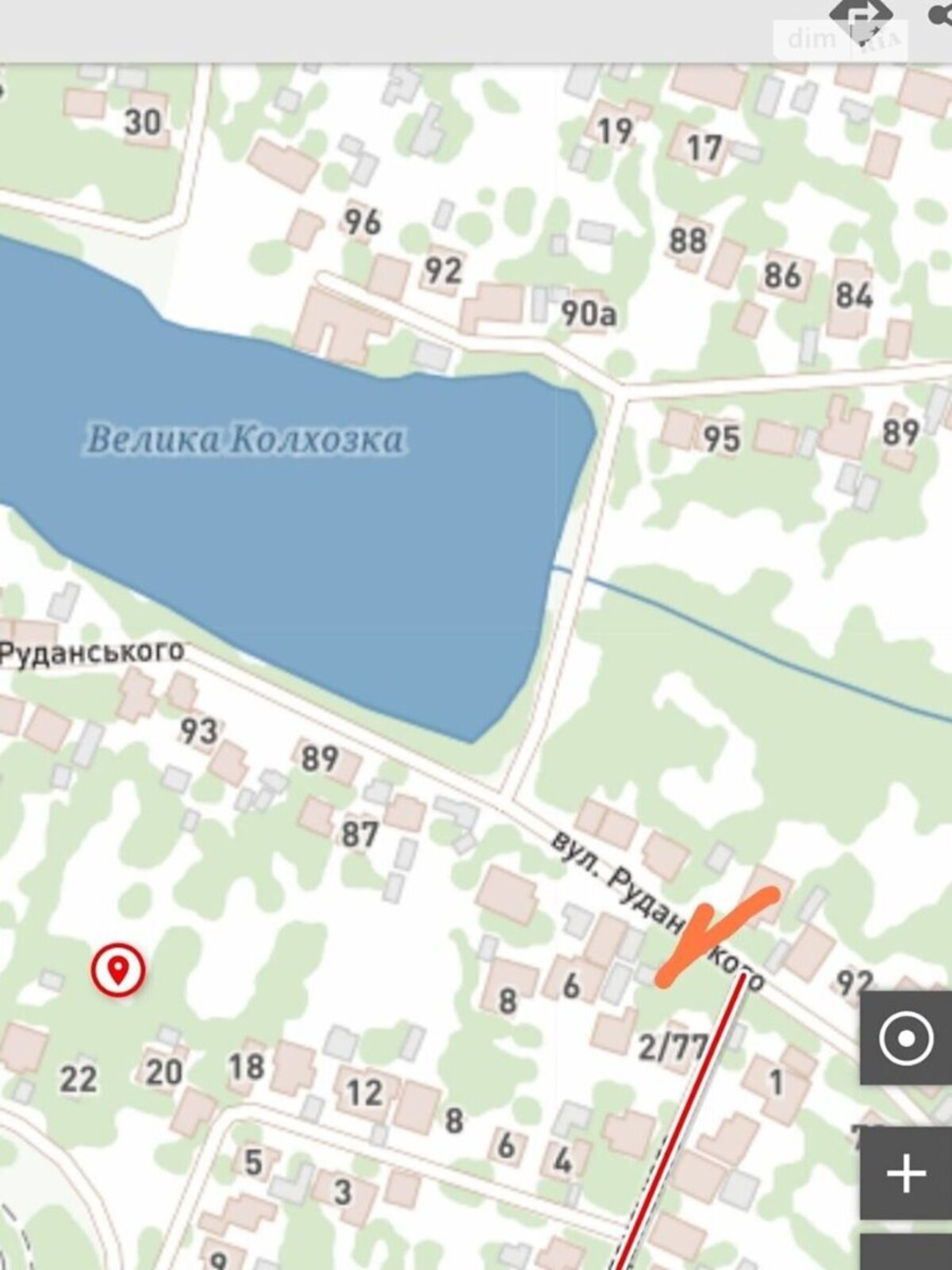Select the red location pin marker
The height and width of the screenshot is (1270, 952).
pos(118,969)
